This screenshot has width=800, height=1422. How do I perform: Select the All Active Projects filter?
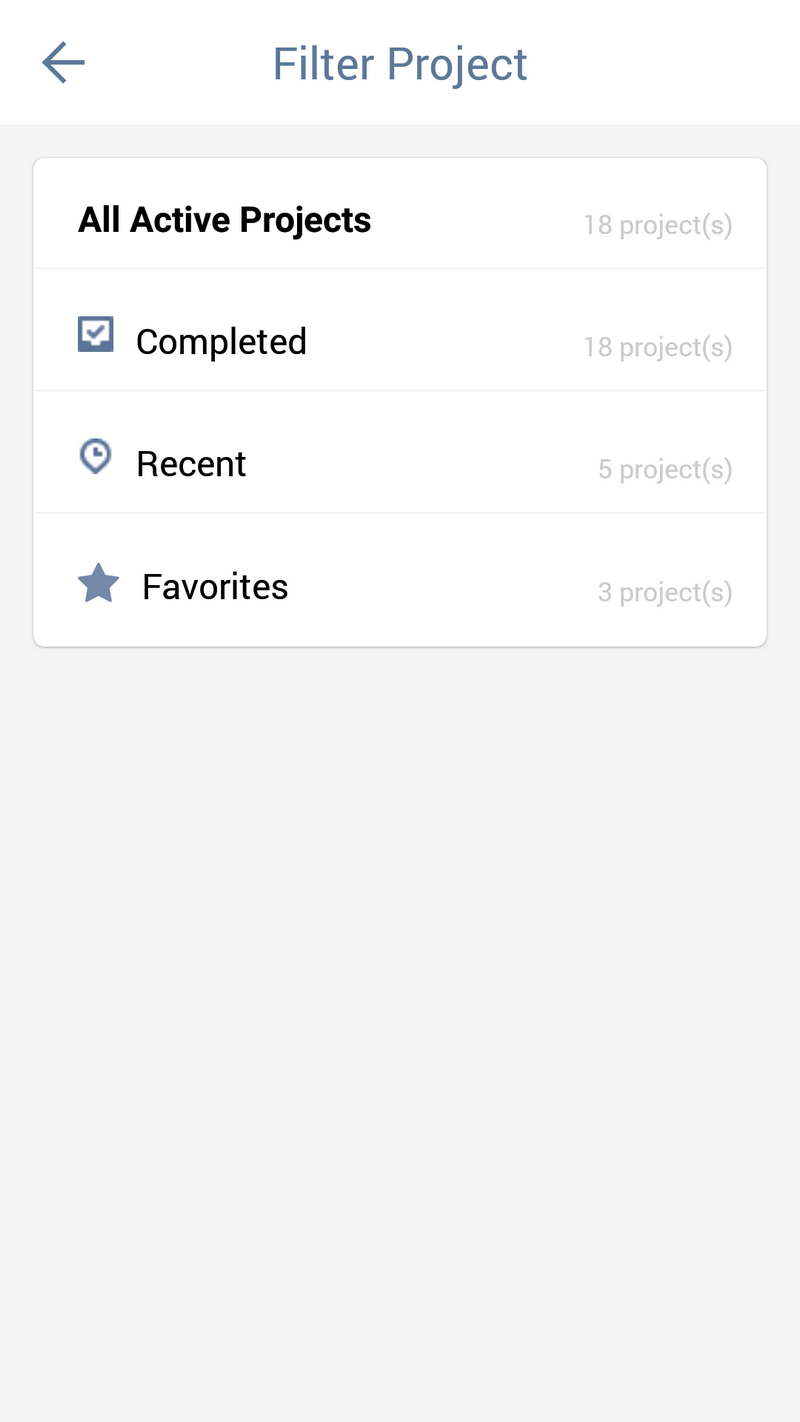pyautogui.click(x=400, y=218)
